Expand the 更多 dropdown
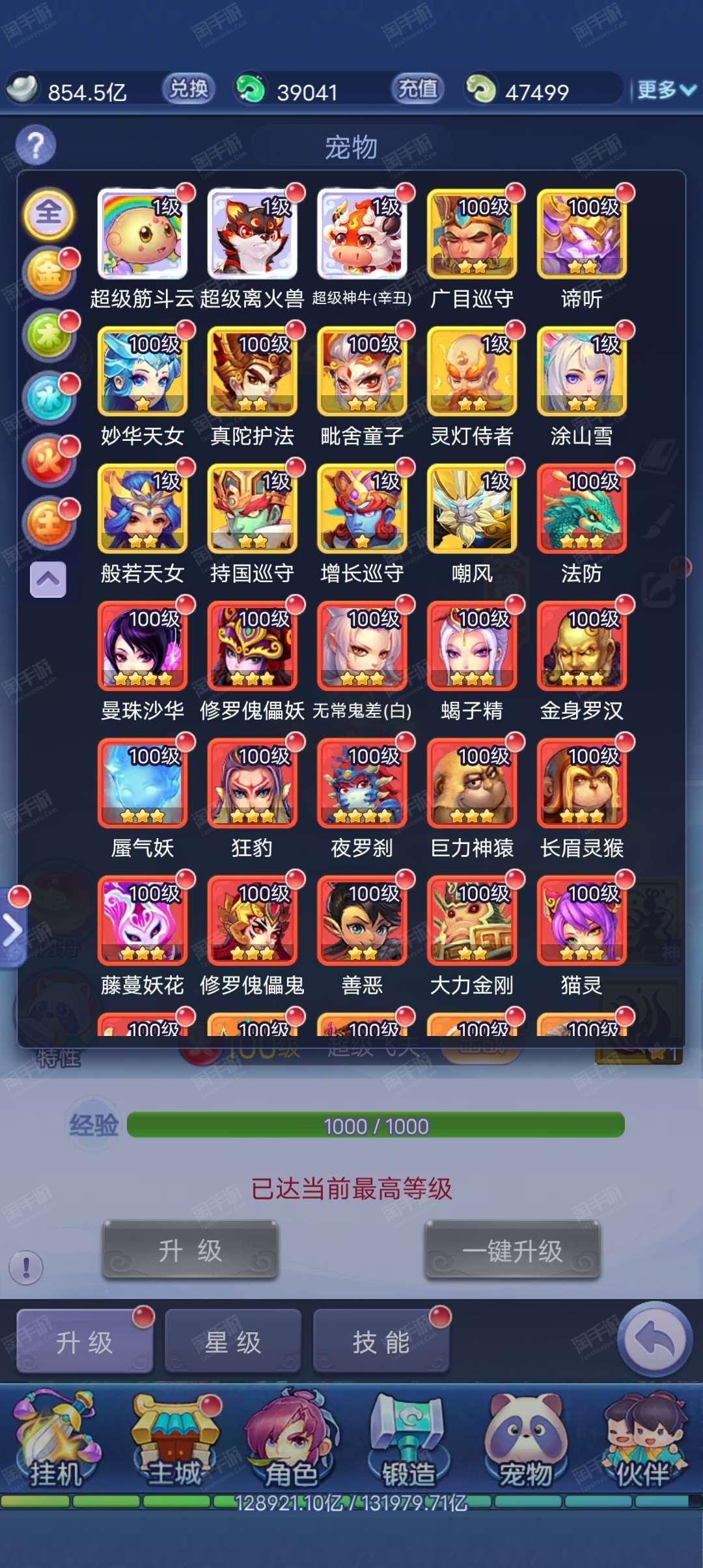This screenshot has width=703, height=1568. click(x=666, y=89)
